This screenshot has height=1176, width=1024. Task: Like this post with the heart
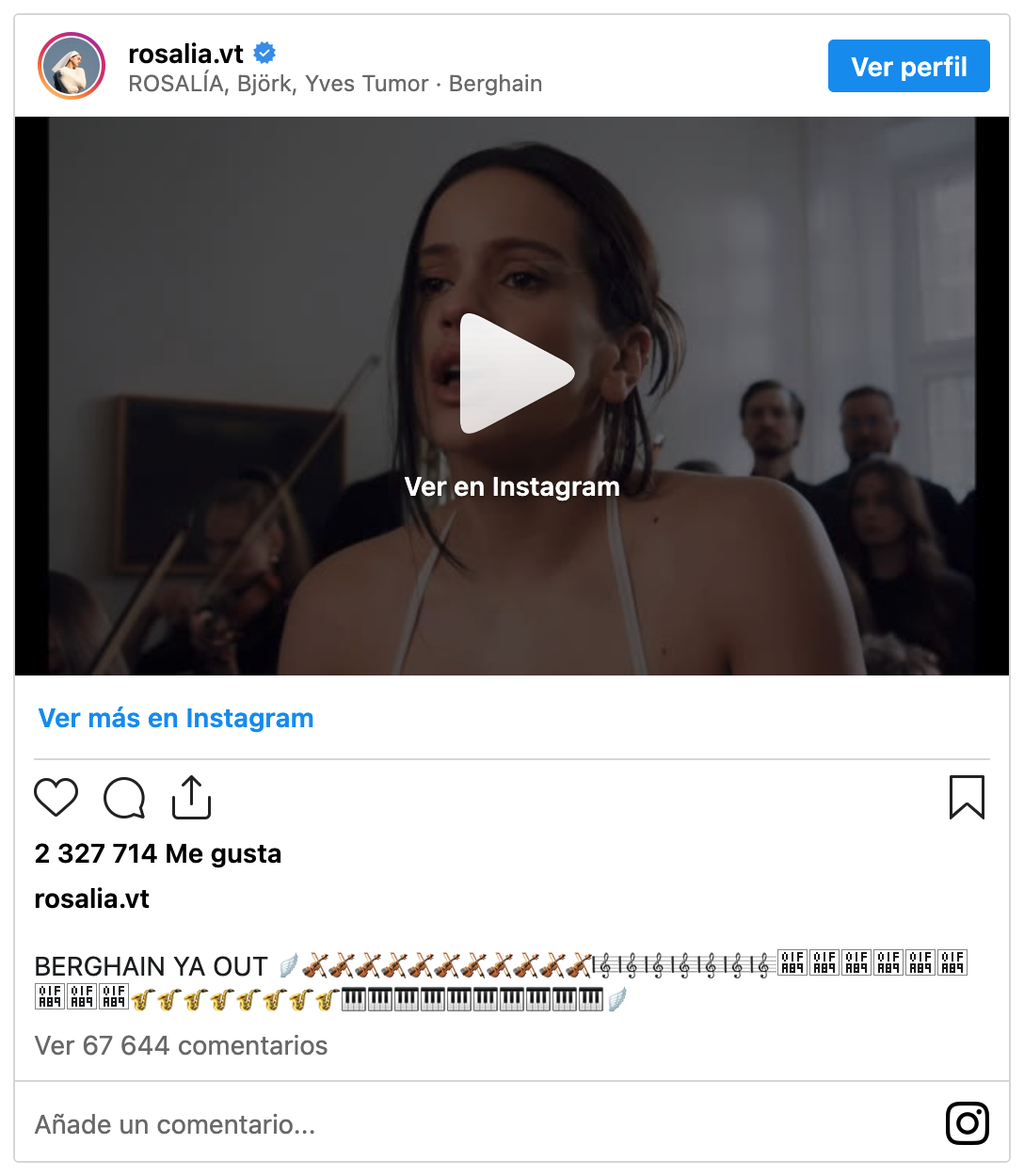click(56, 798)
